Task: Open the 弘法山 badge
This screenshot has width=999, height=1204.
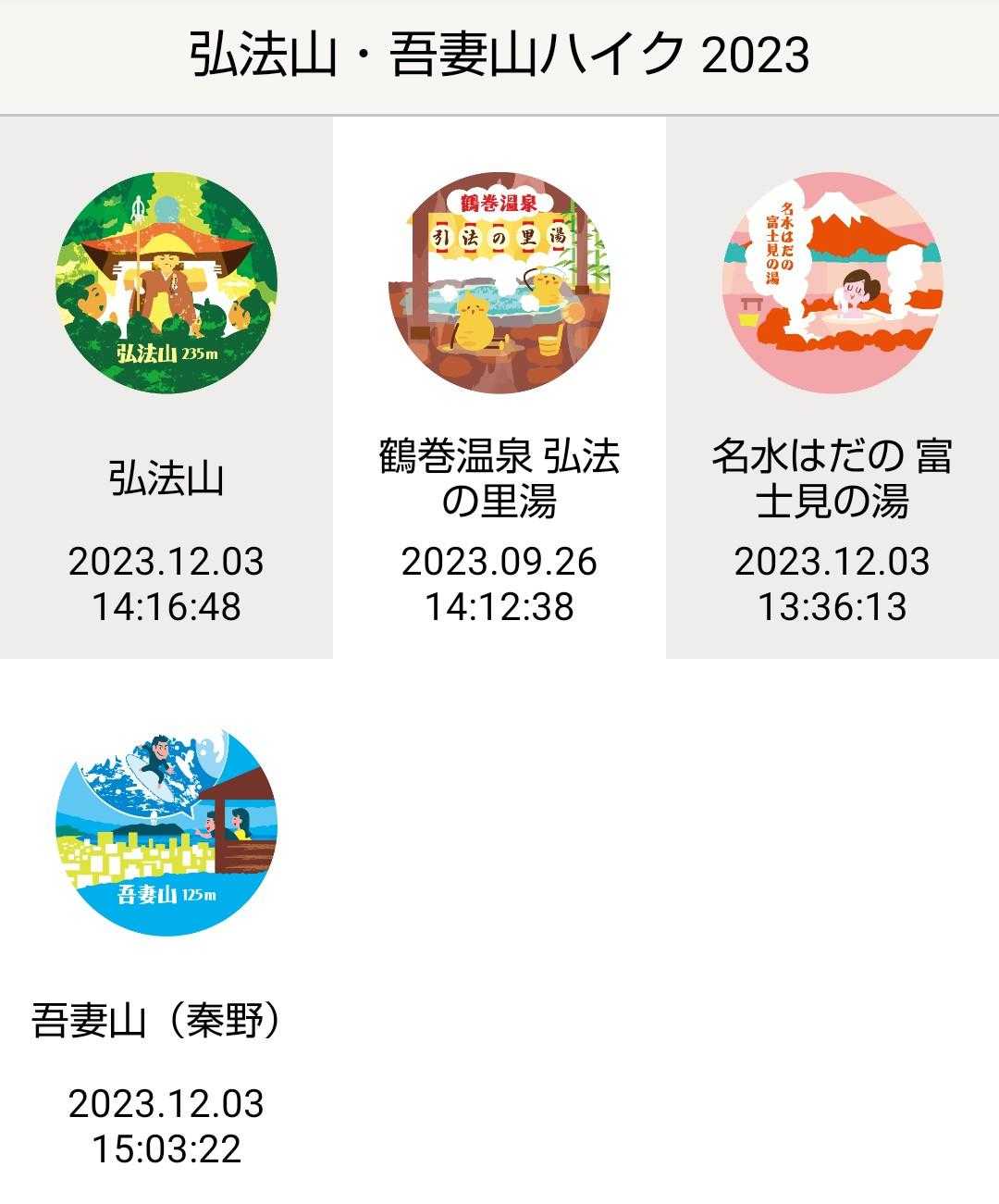Action: click(x=166, y=283)
